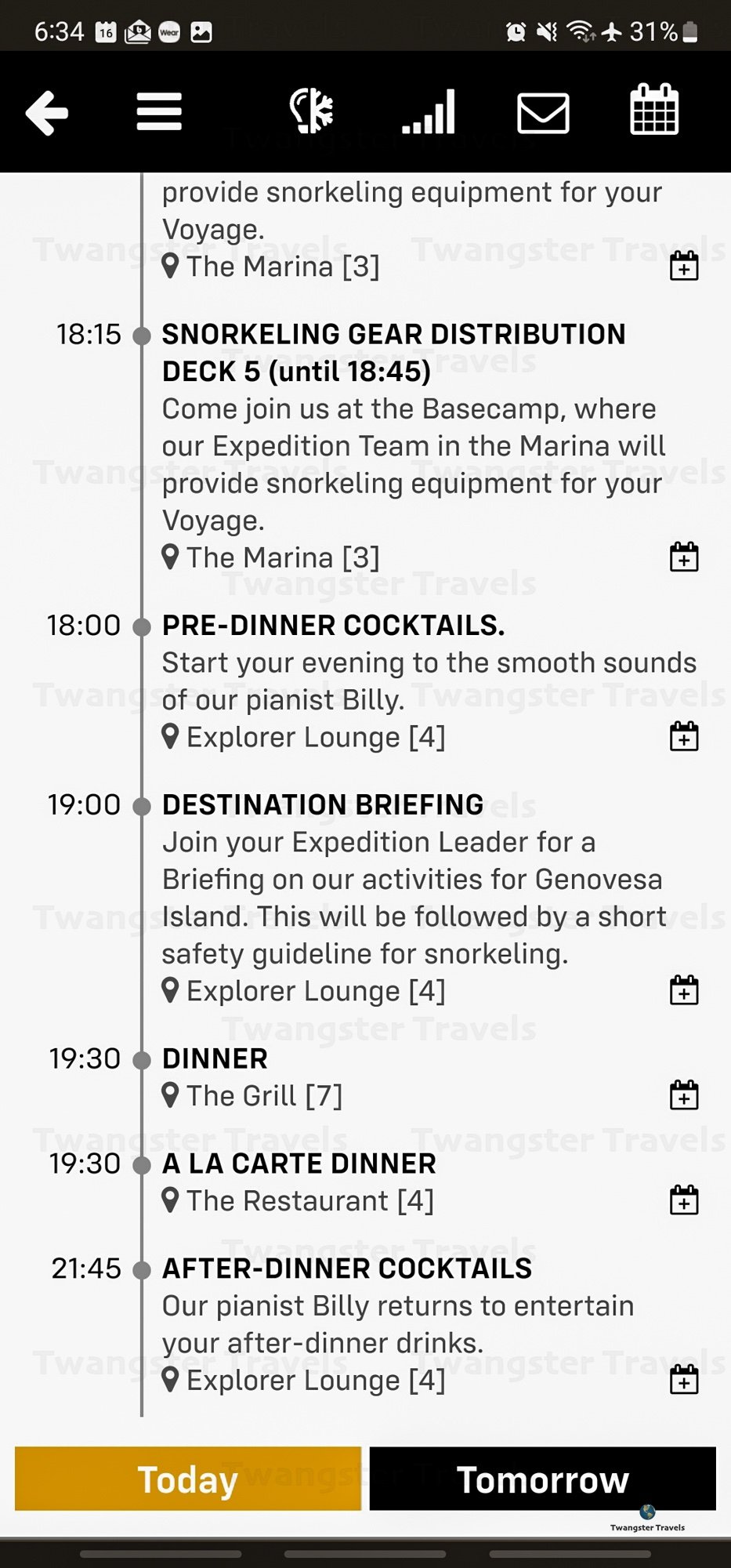Image resolution: width=731 pixels, height=1568 pixels.
Task: Add Pre-Dinner Cocktails to calendar
Action: pos(684,736)
